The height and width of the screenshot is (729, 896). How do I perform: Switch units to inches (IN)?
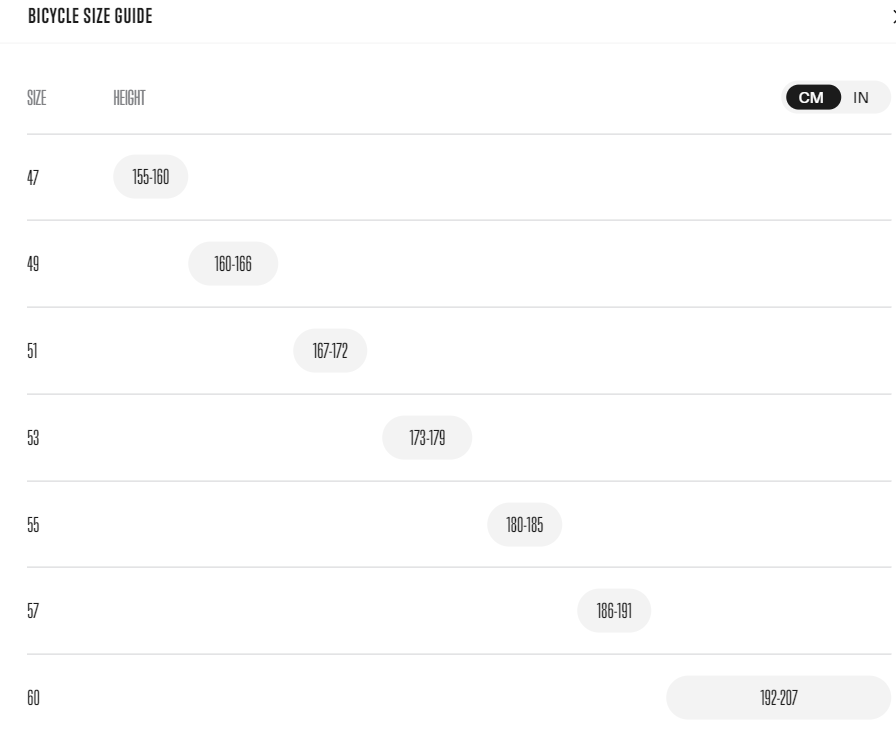[x=861, y=97]
